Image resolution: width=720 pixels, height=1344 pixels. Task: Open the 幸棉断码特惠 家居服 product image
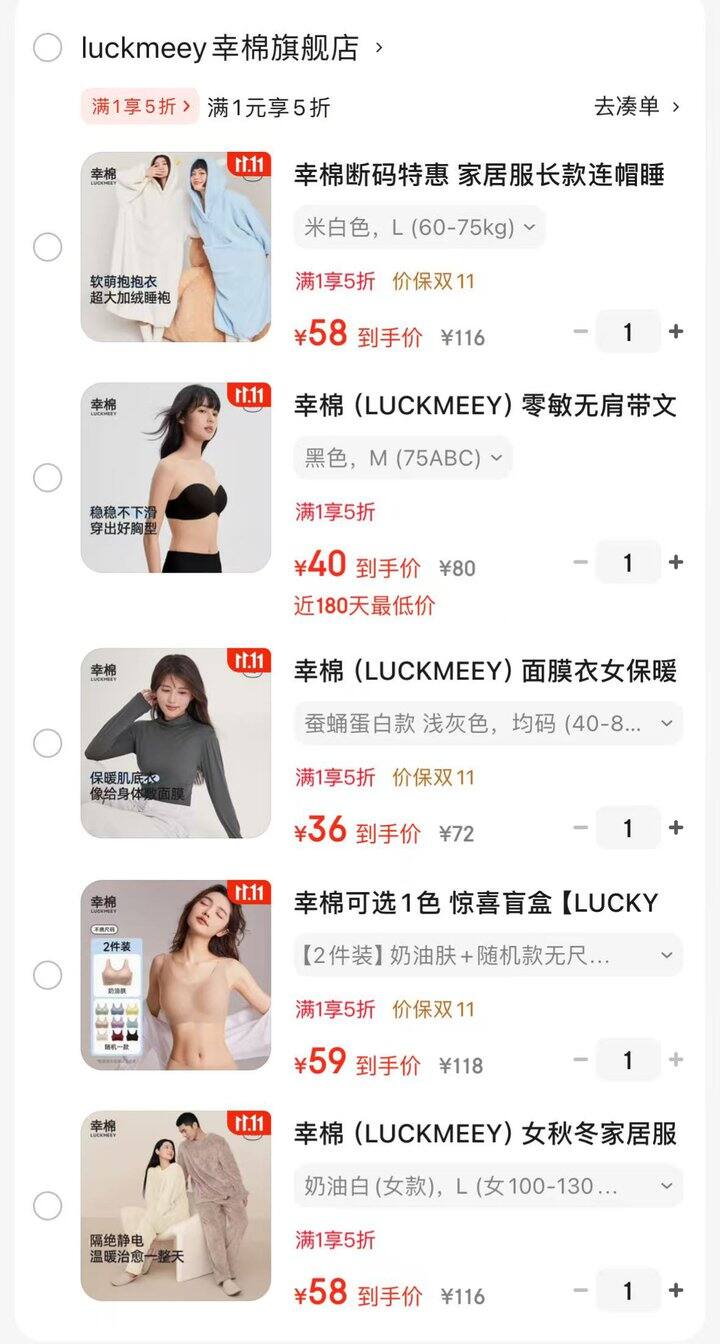click(176, 247)
